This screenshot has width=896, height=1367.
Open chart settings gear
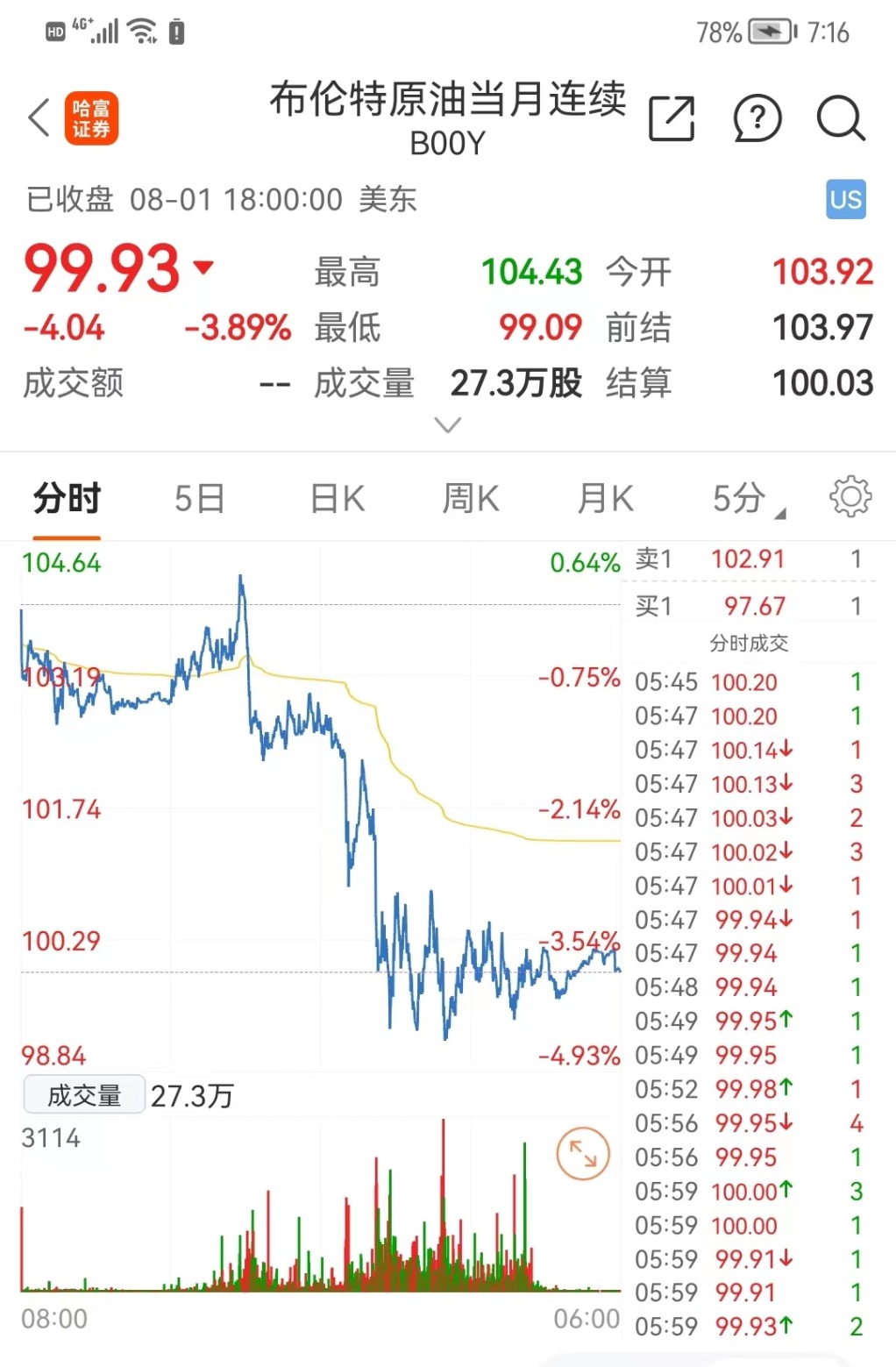[850, 497]
